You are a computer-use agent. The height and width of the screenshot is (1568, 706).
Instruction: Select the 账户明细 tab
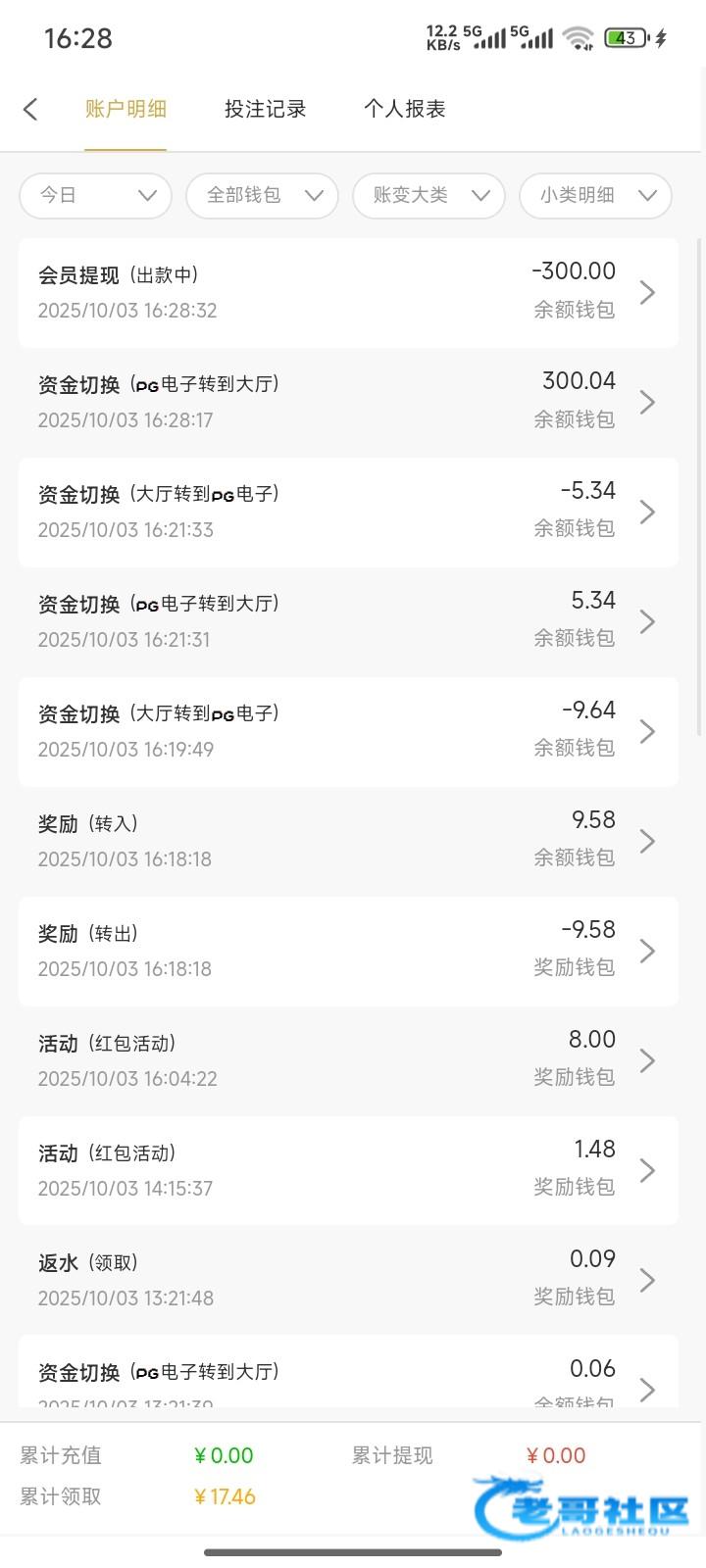click(x=126, y=109)
